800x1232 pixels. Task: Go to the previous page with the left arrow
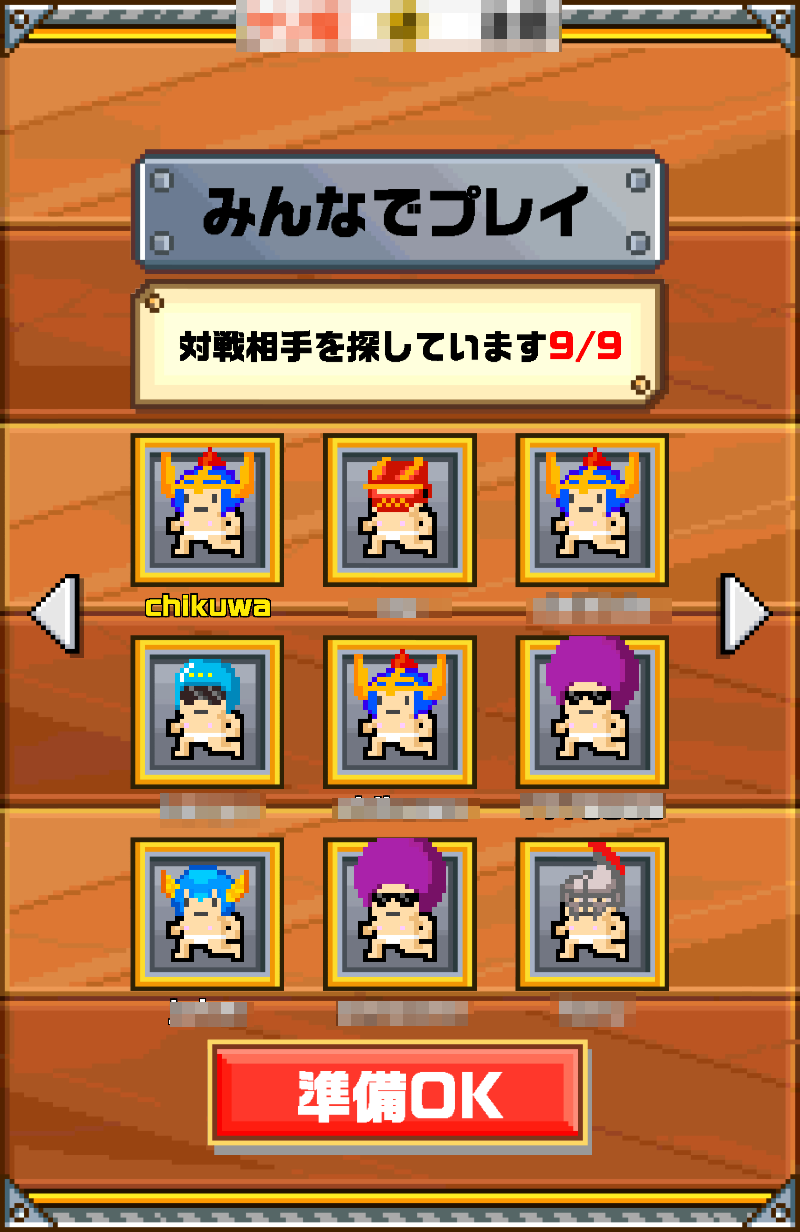54,613
